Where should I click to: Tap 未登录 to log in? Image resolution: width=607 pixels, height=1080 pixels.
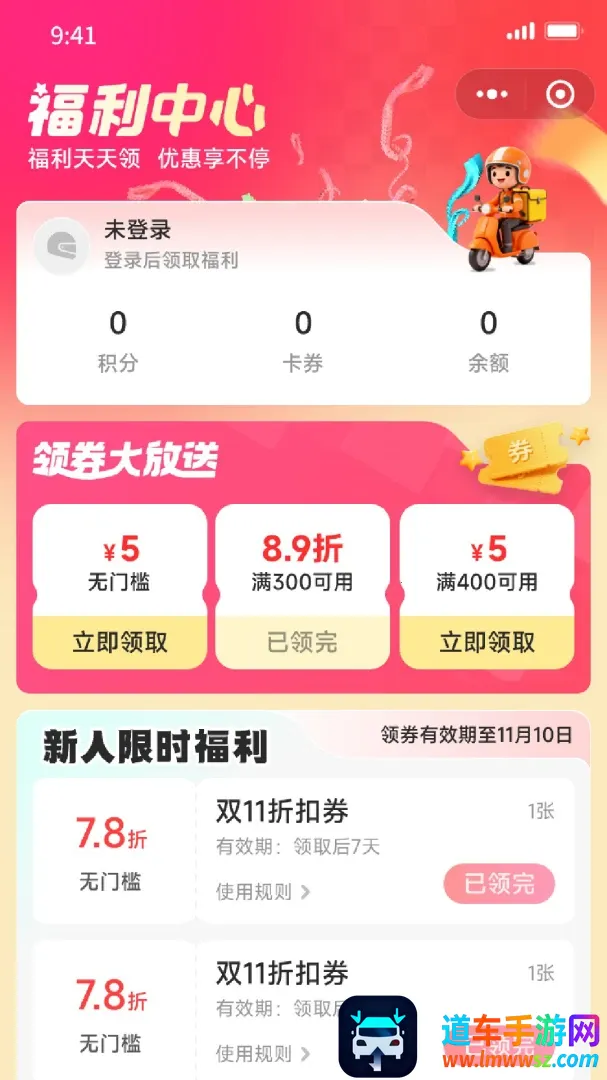click(x=138, y=229)
